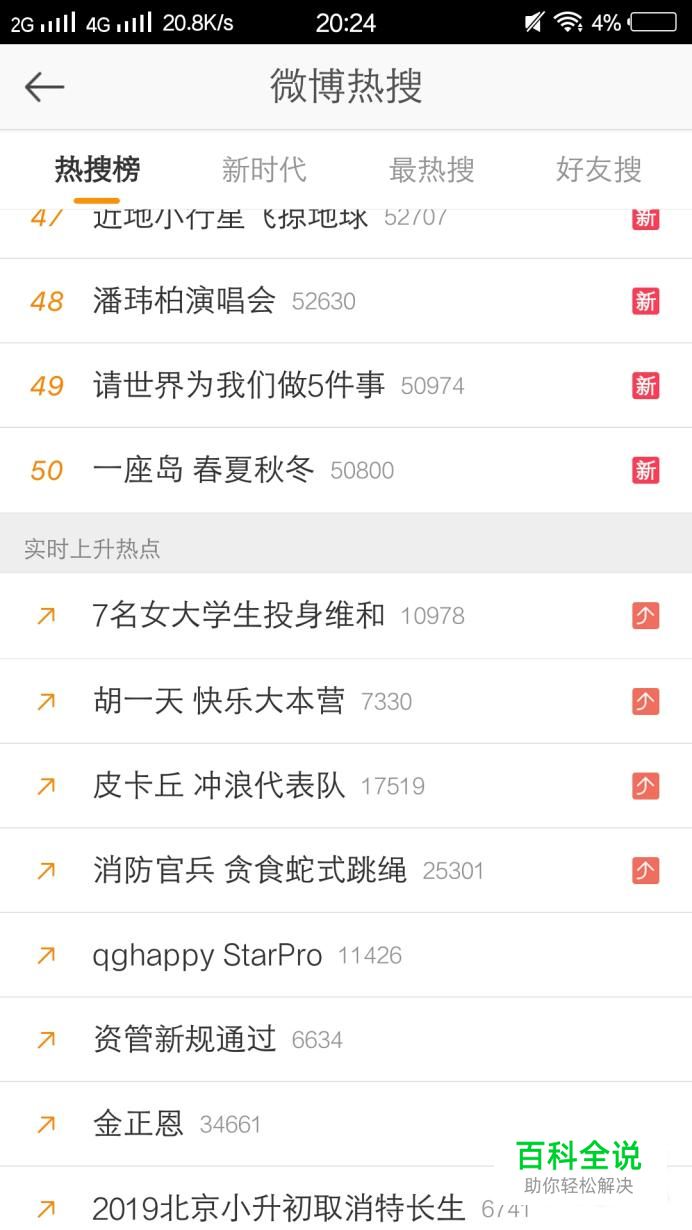Open rising topic 7名女大学生投身维和
The width and height of the screenshot is (692, 1230).
[346, 616]
